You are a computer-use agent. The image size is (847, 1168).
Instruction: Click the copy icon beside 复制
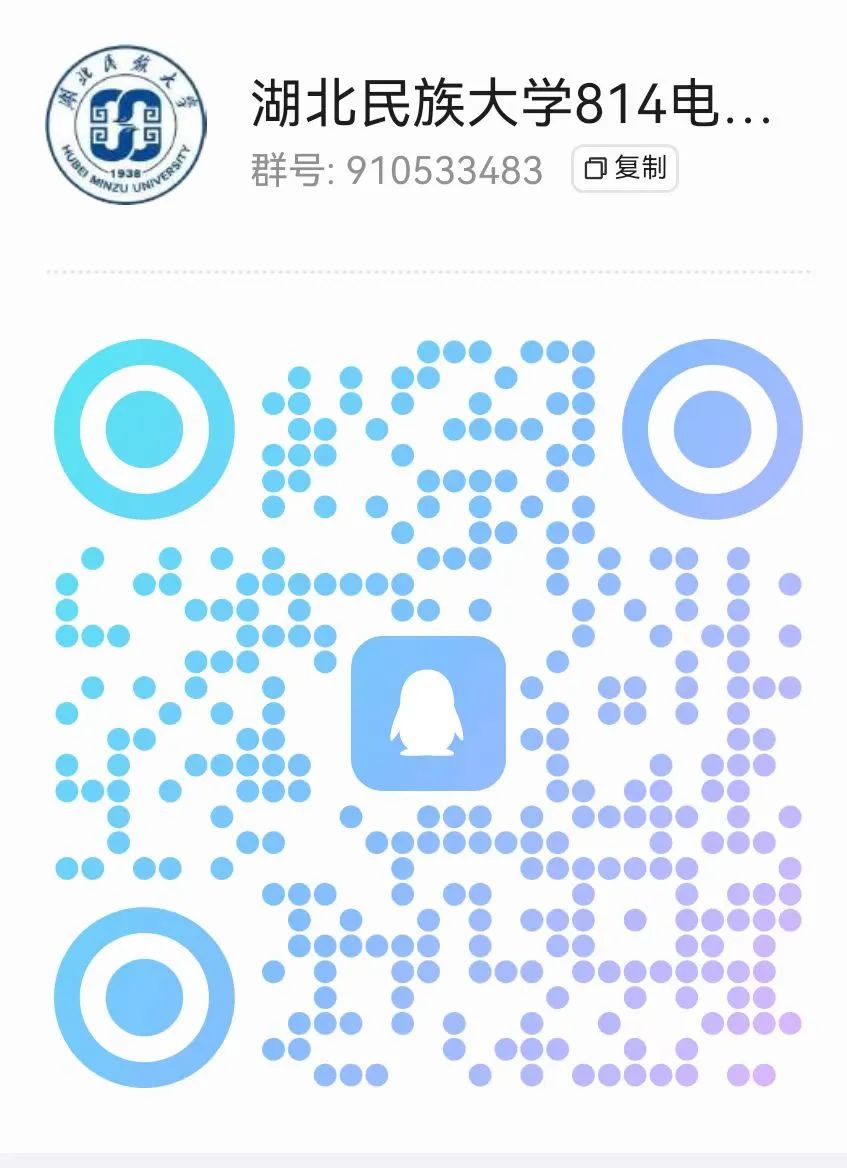pos(597,167)
